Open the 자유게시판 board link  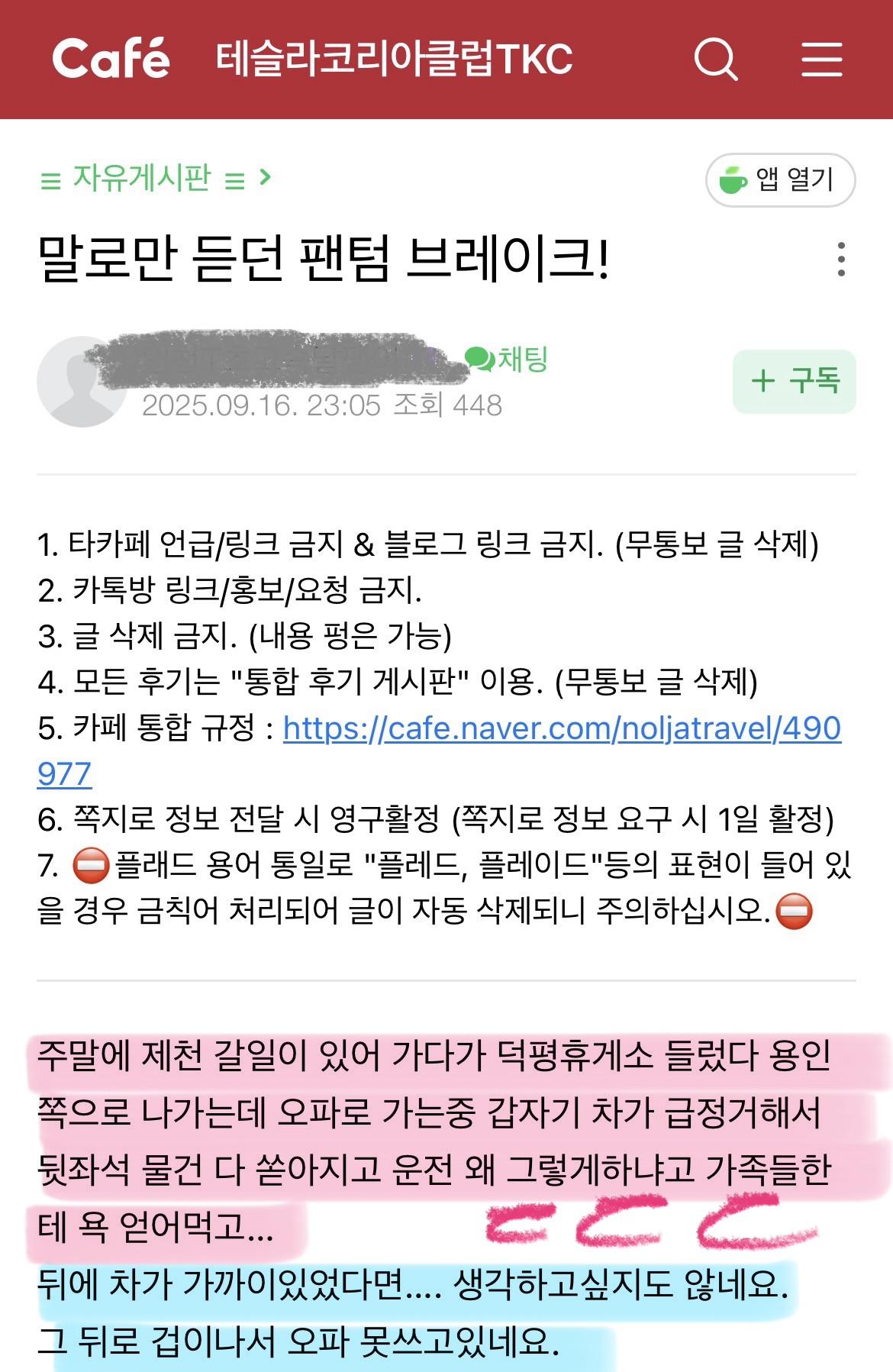(142, 179)
